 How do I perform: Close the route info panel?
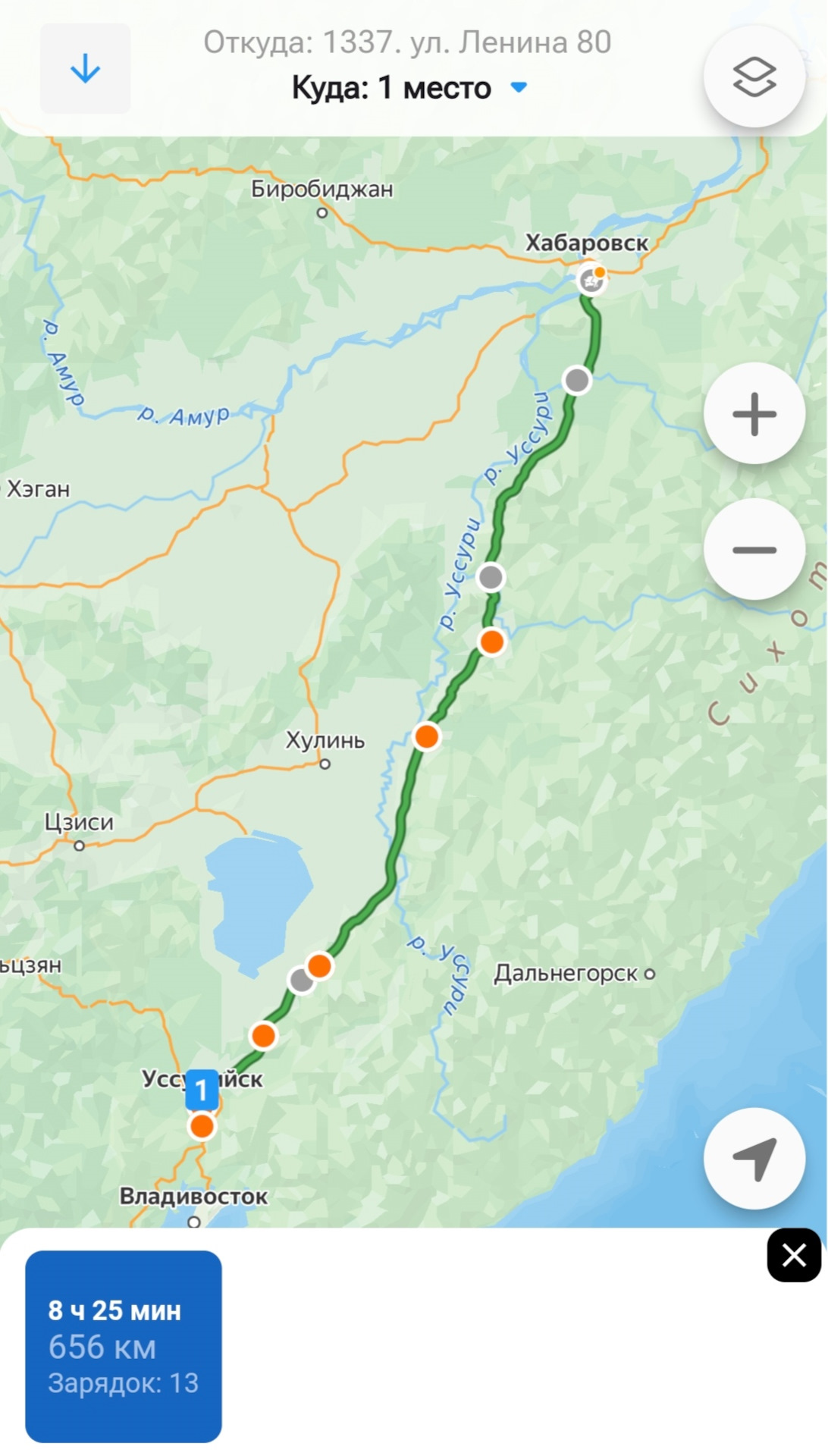point(793,1256)
